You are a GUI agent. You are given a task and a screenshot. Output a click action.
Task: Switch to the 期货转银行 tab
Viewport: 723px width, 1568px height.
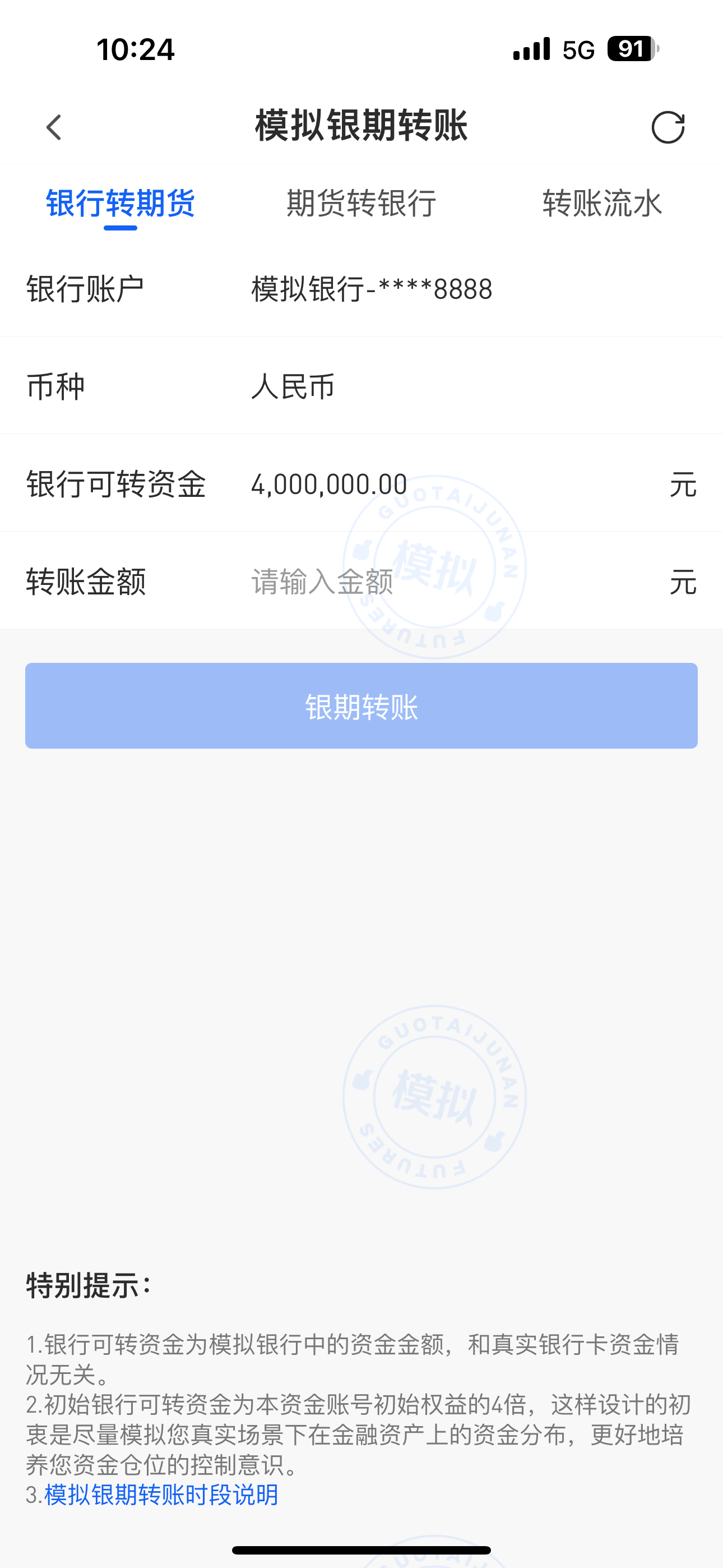361,204
